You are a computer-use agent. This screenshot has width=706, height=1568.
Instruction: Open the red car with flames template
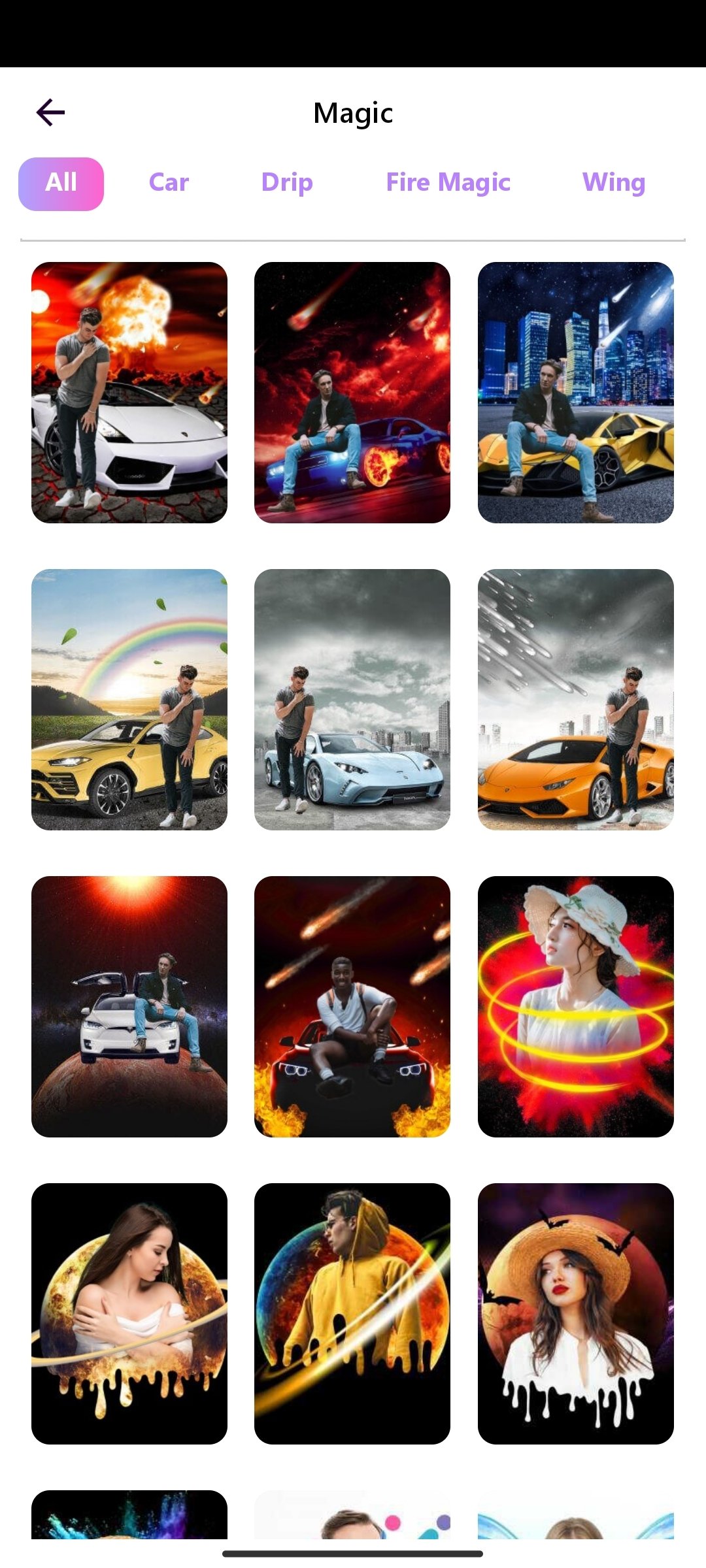(x=352, y=1006)
